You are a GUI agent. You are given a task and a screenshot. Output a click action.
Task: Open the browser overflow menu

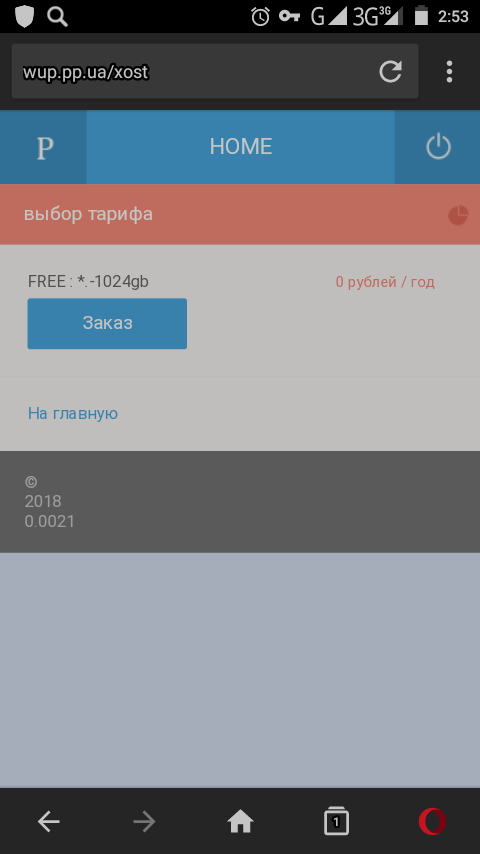point(449,71)
